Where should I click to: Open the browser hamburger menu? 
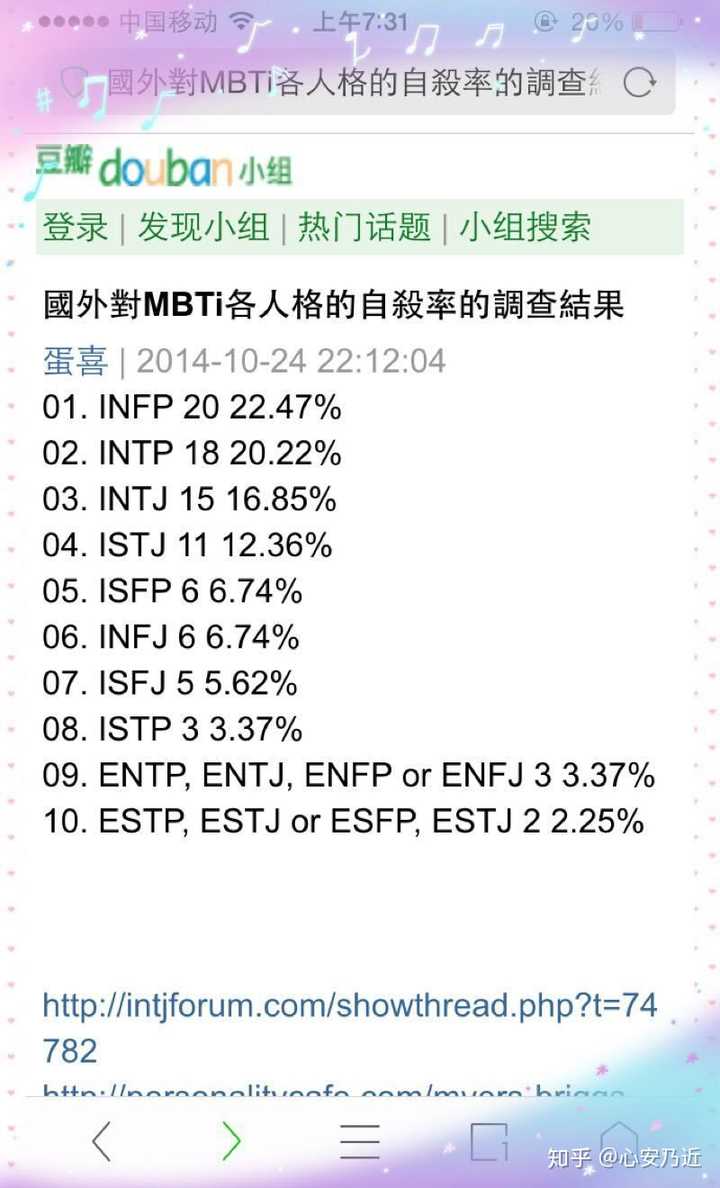tap(360, 1139)
